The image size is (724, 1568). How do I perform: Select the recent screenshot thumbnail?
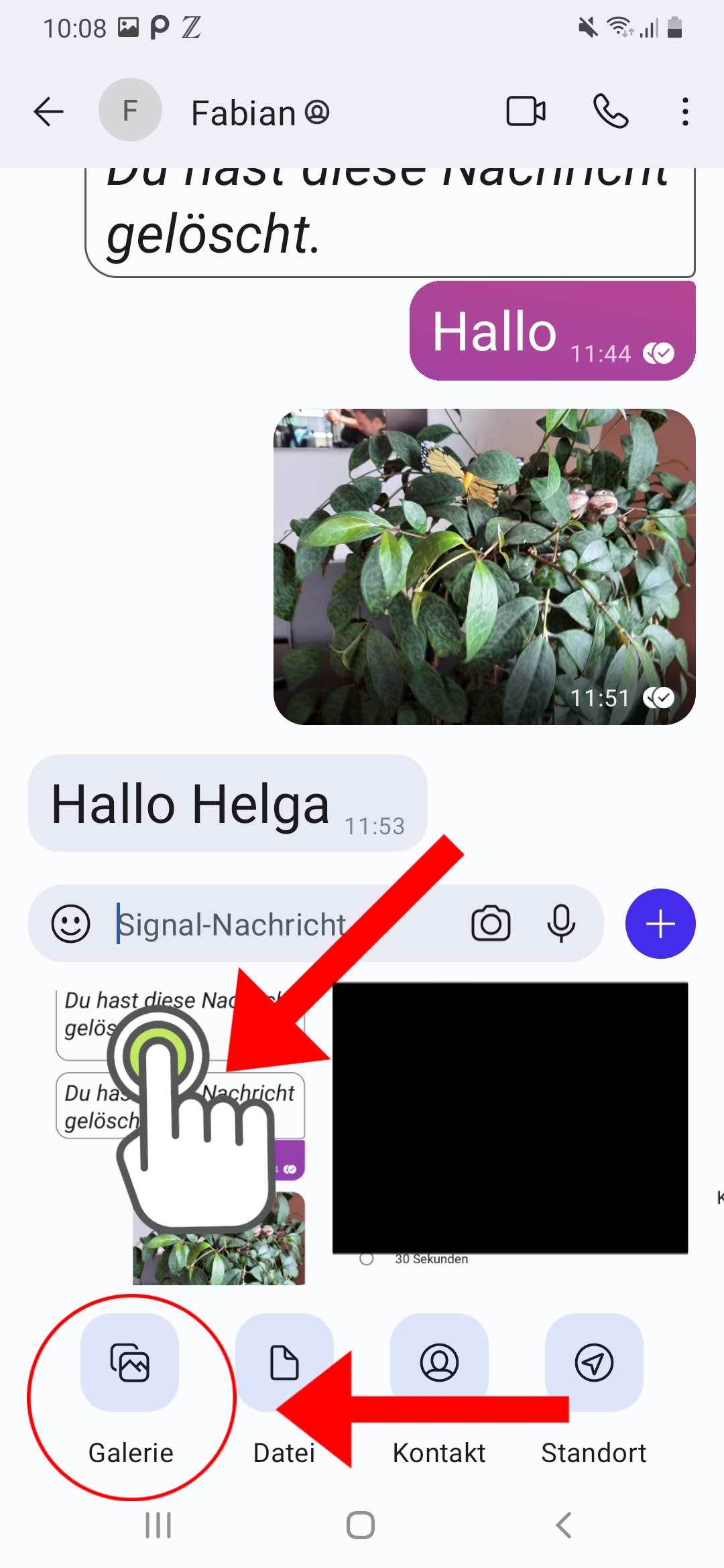180,1134
